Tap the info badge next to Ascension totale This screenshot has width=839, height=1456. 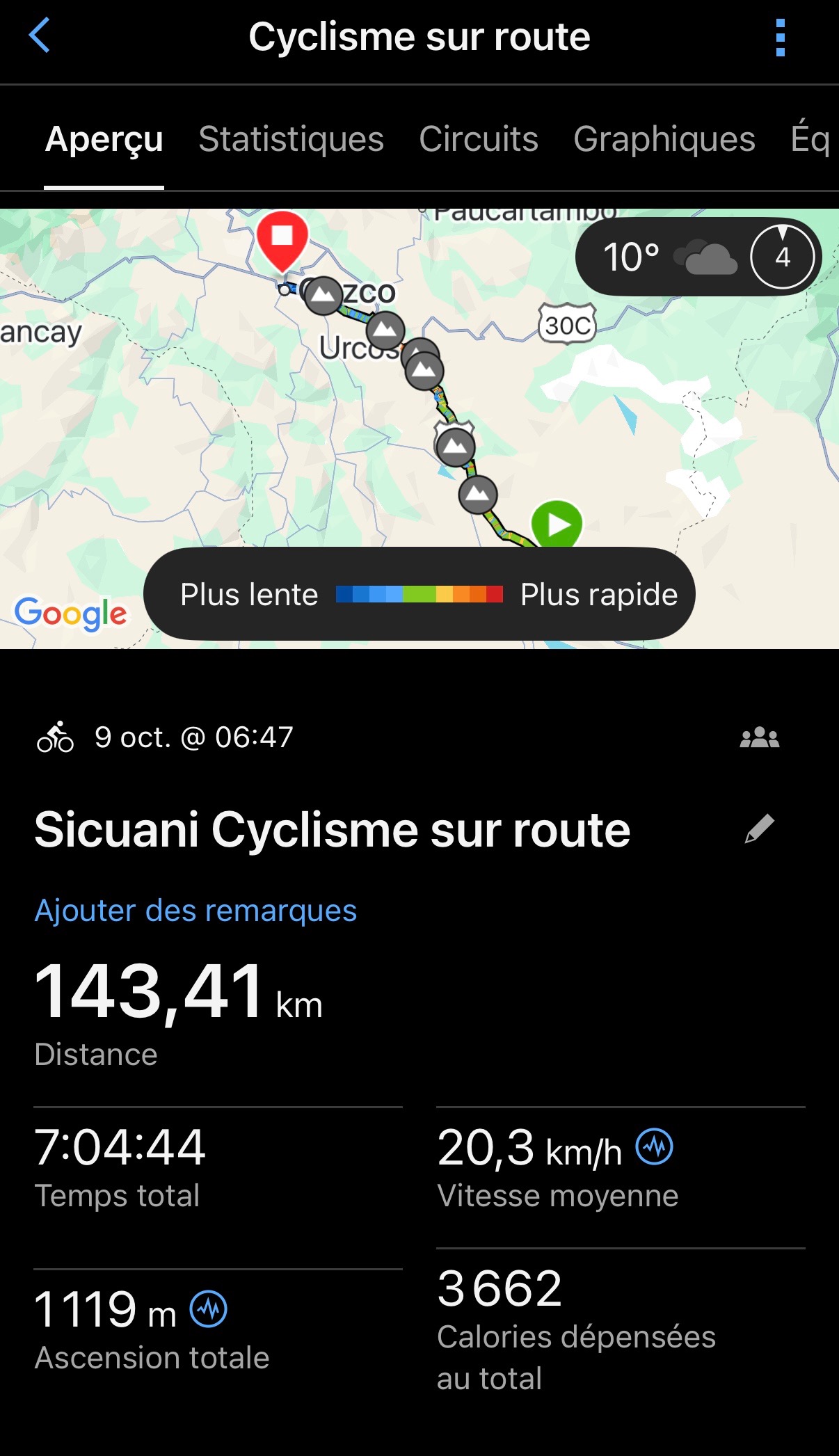209,1309
